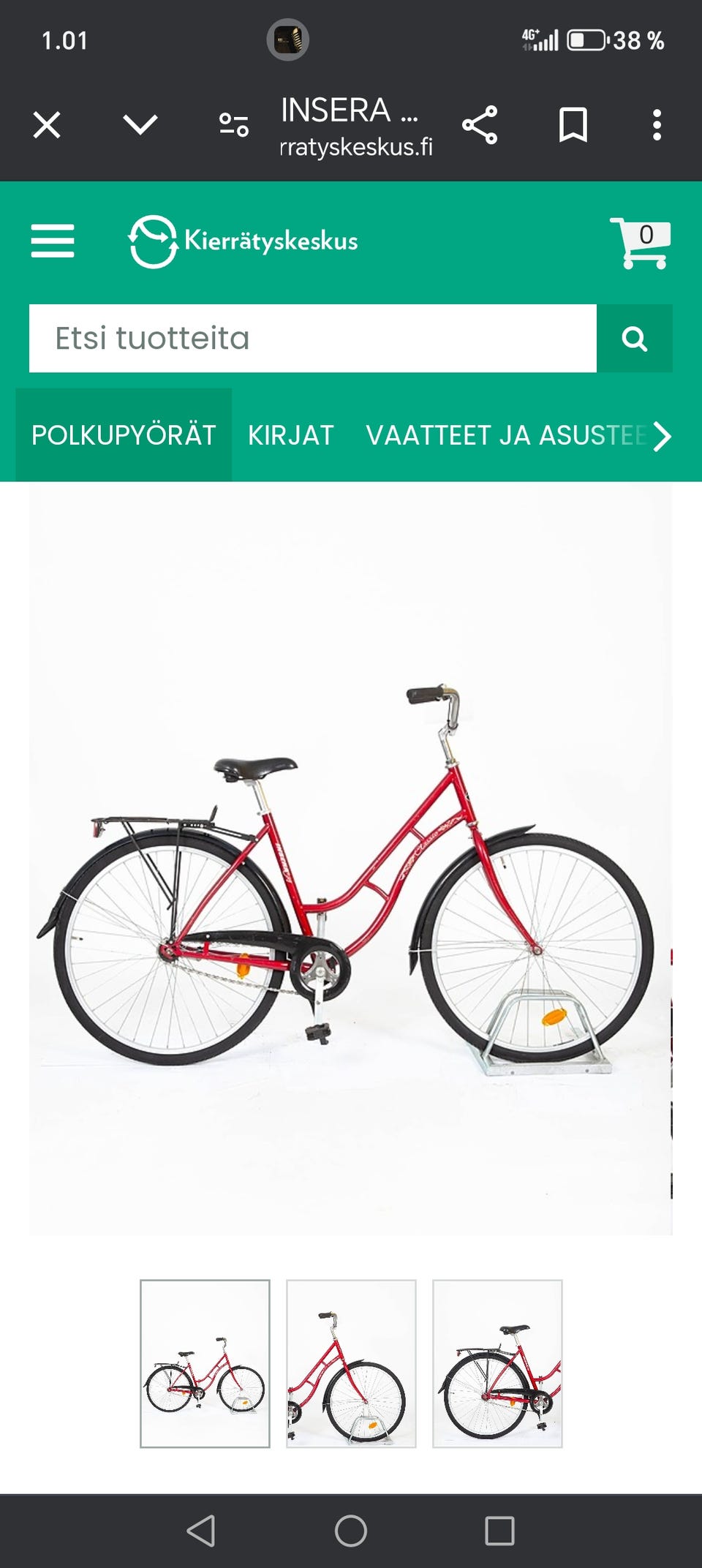Viewport: 702px width, 1568px height.
Task: Select the Vaatteet ja asusteet category
Action: tap(505, 435)
